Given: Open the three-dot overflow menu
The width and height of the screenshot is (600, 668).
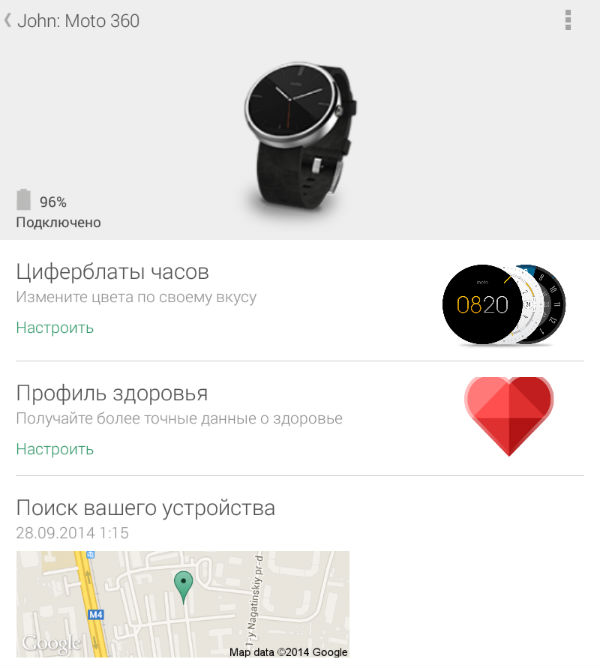Looking at the screenshot, I should 568,20.
